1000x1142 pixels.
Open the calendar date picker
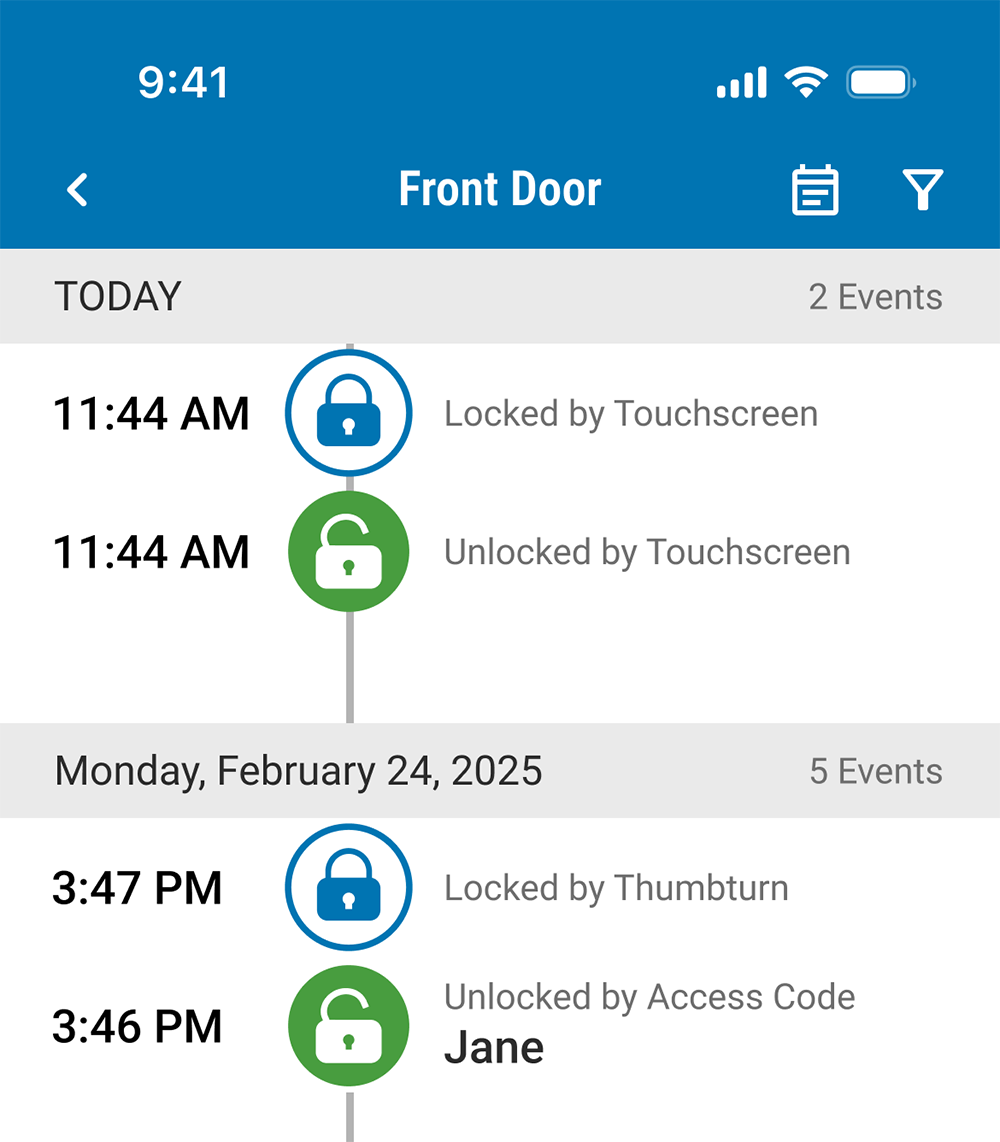(x=815, y=190)
